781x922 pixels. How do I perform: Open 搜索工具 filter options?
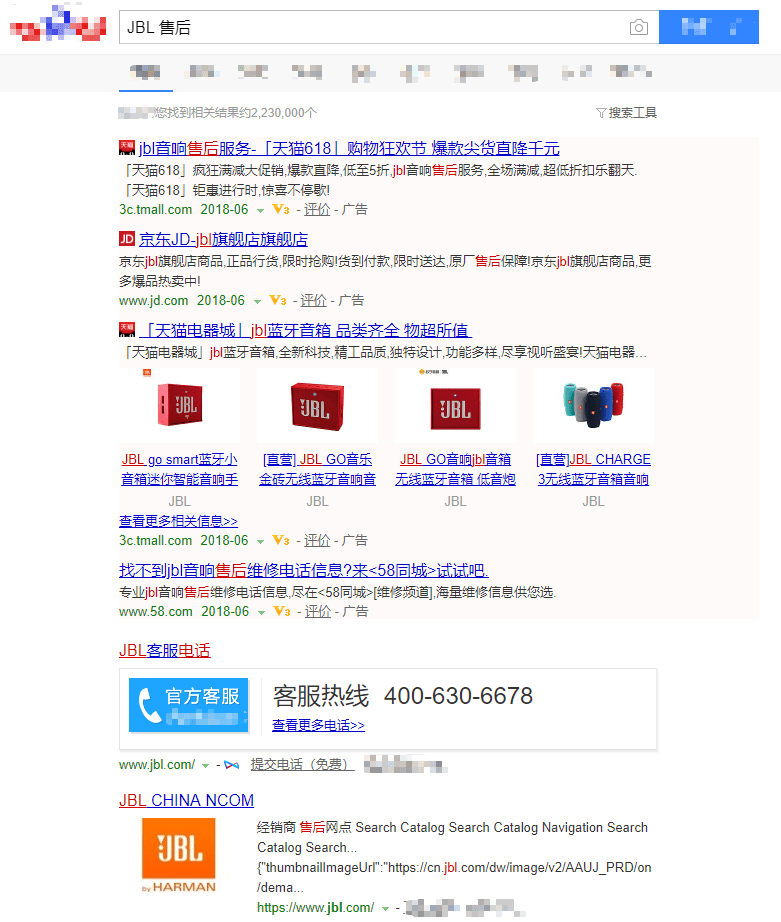pos(626,113)
